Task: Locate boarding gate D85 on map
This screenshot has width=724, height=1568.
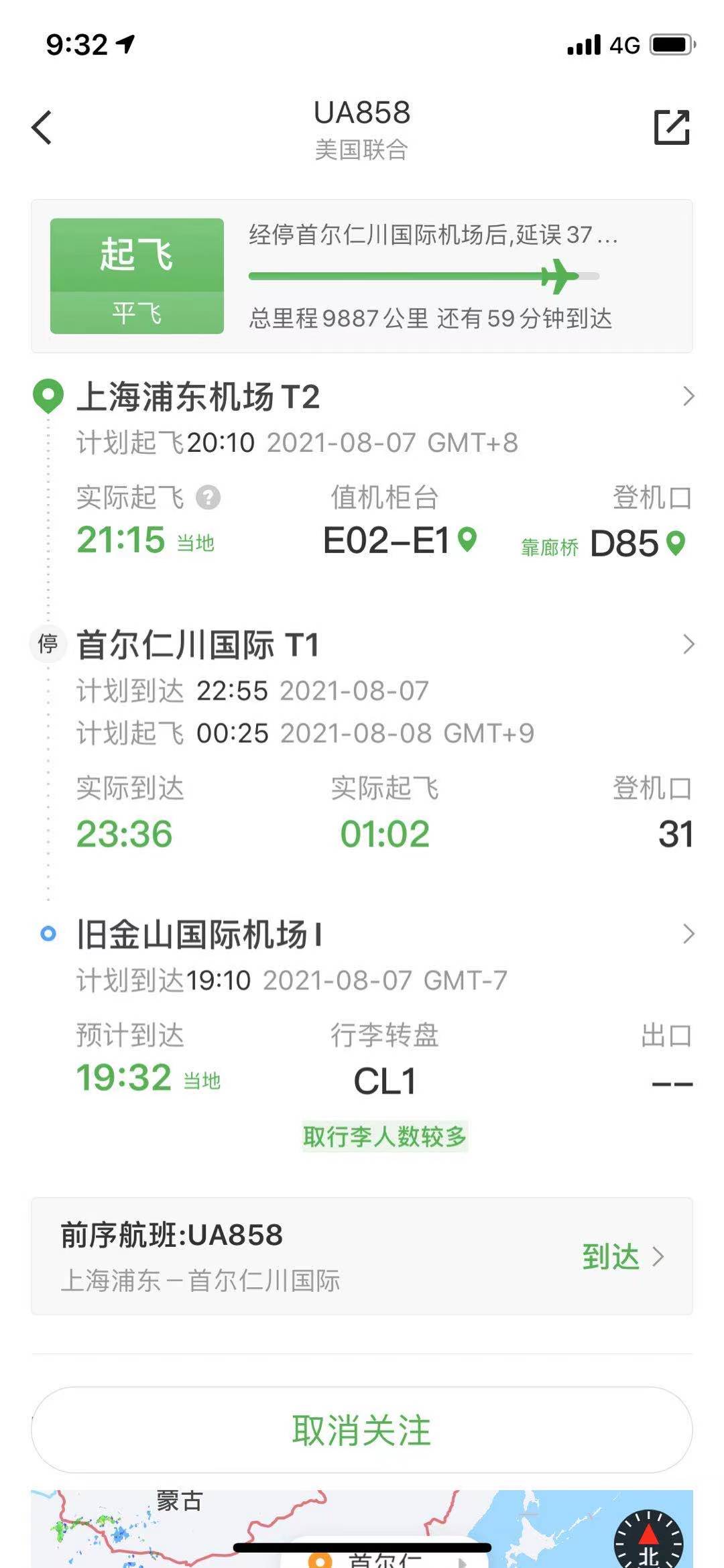Action: point(677,543)
